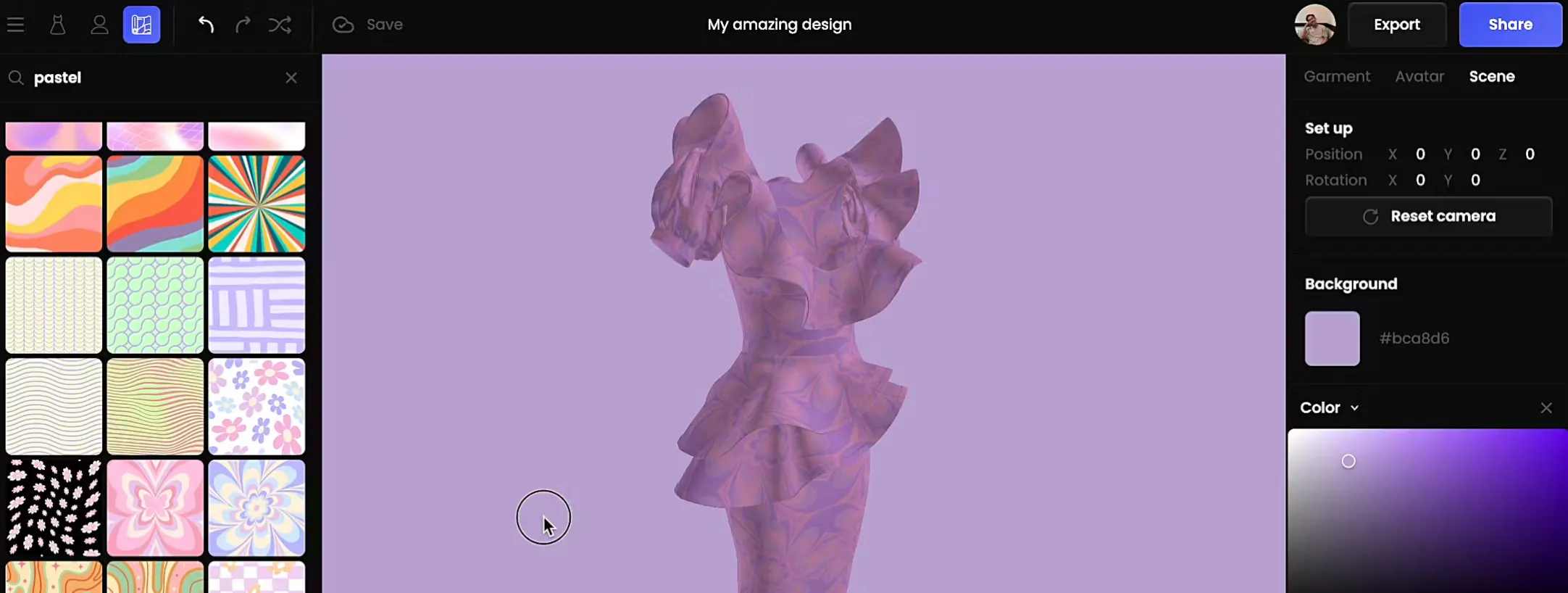Redo the last action
The height and width of the screenshot is (593, 1568).
(243, 25)
